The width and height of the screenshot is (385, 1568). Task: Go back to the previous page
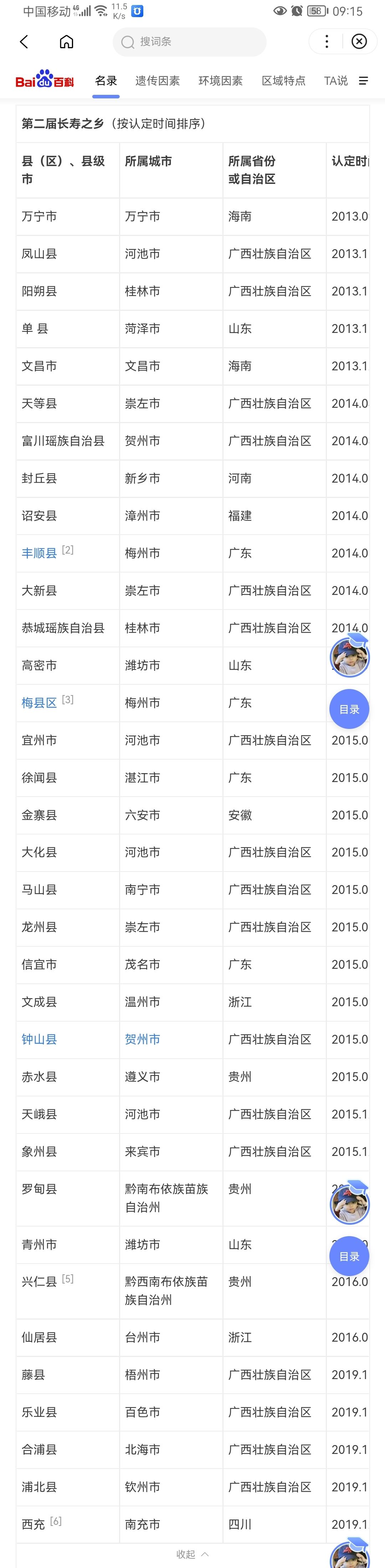coord(24,41)
